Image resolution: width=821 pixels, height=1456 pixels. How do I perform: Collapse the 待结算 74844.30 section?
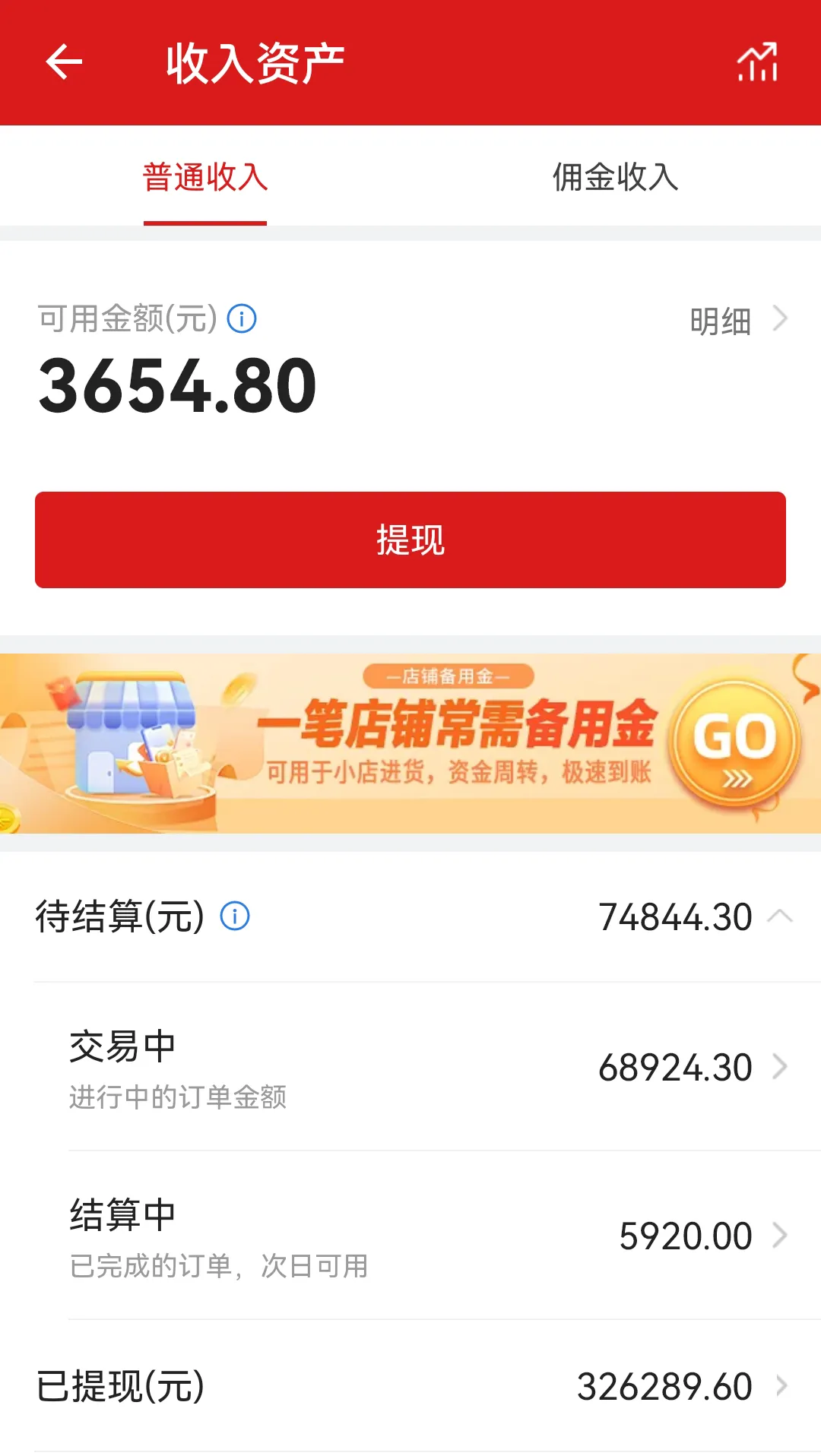pyautogui.click(x=780, y=916)
